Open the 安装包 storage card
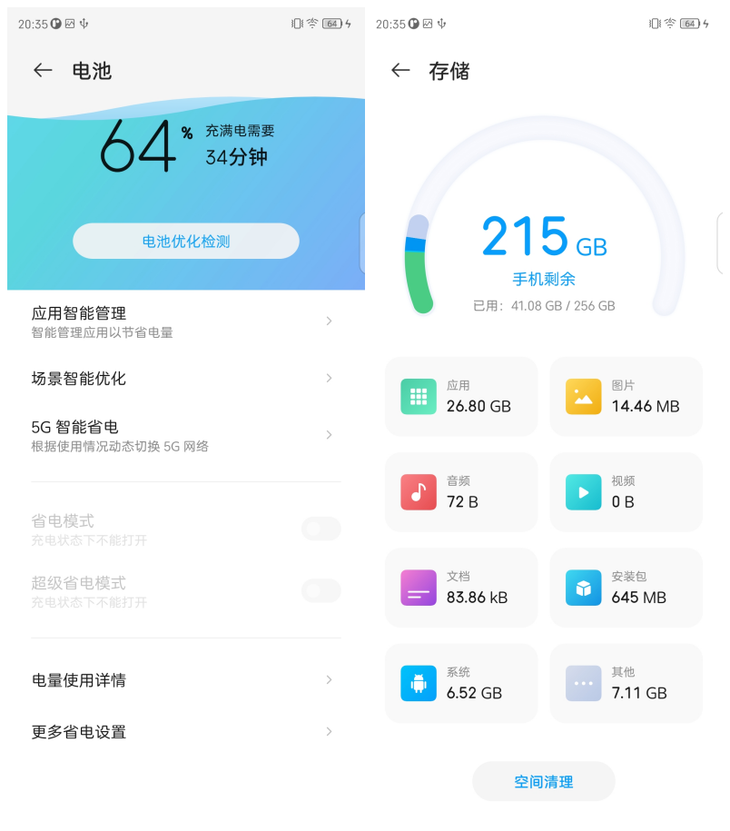This screenshot has height=831, width=730. tap(626, 588)
